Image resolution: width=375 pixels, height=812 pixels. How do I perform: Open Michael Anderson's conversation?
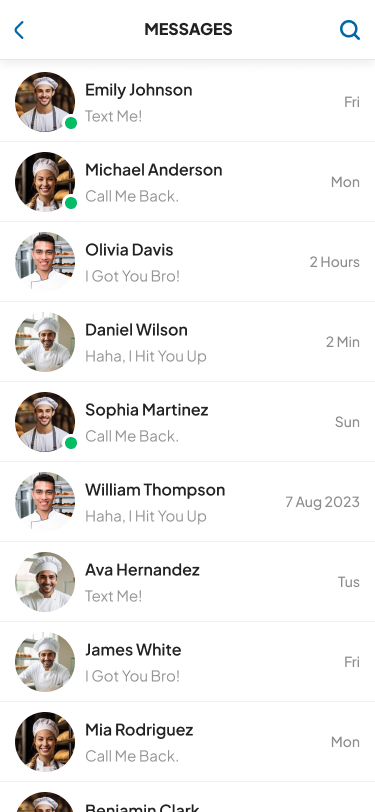coord(188,182)
